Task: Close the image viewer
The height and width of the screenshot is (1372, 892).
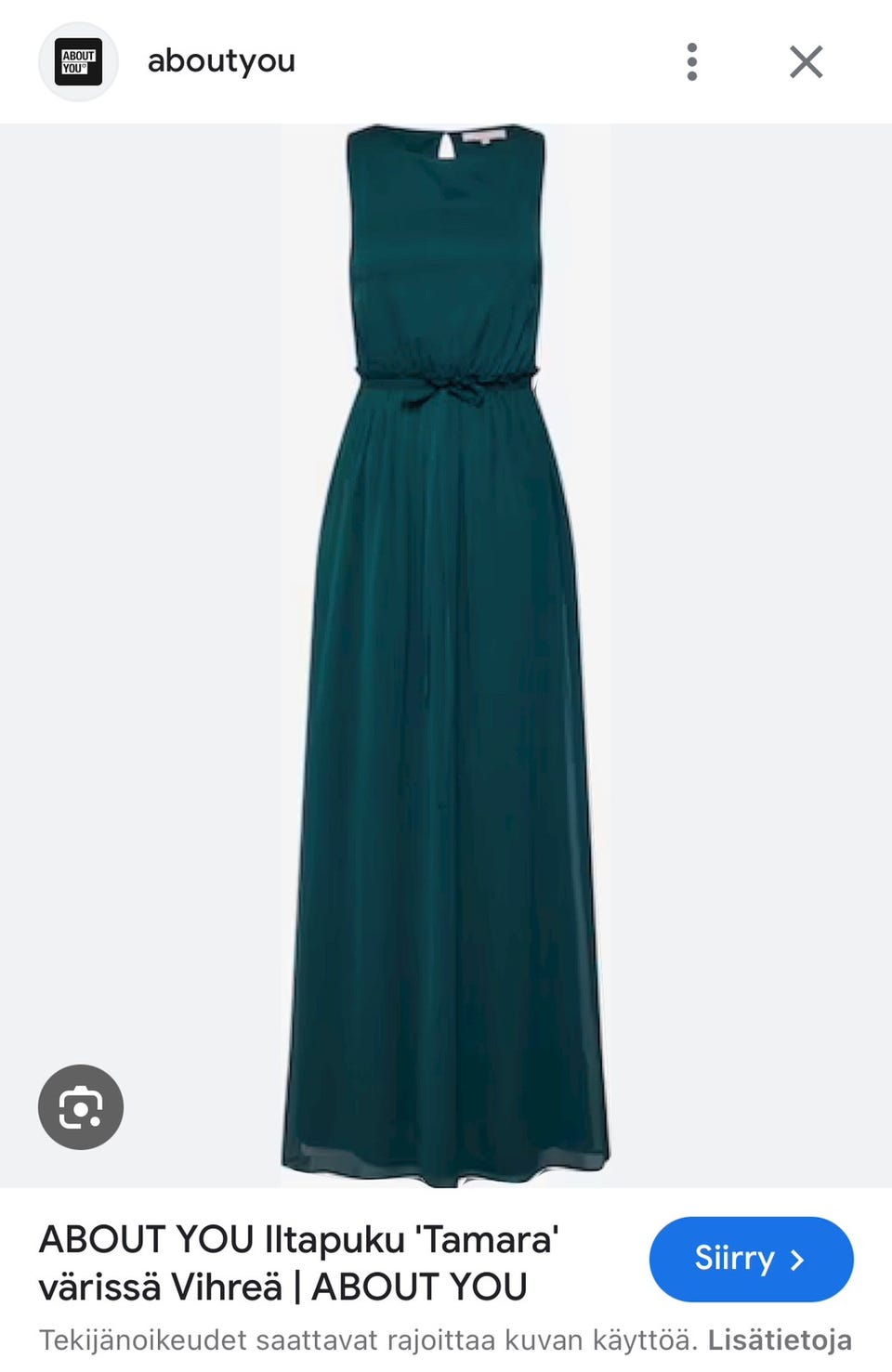Action: tap(806, 62)
